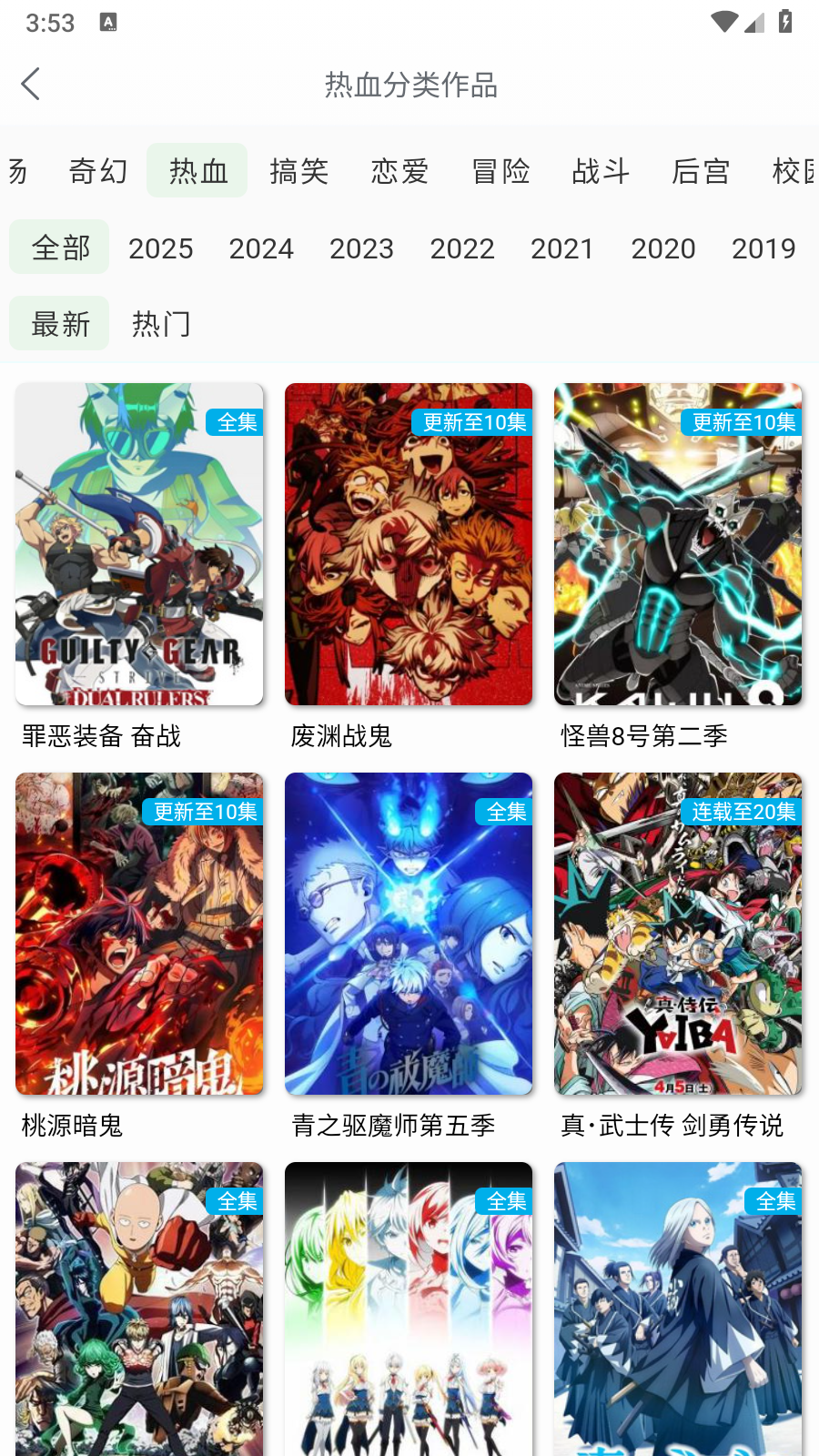Select the 奇幻 category tab
Viewport: 819px width, 1456px height.
click(96, 170)
